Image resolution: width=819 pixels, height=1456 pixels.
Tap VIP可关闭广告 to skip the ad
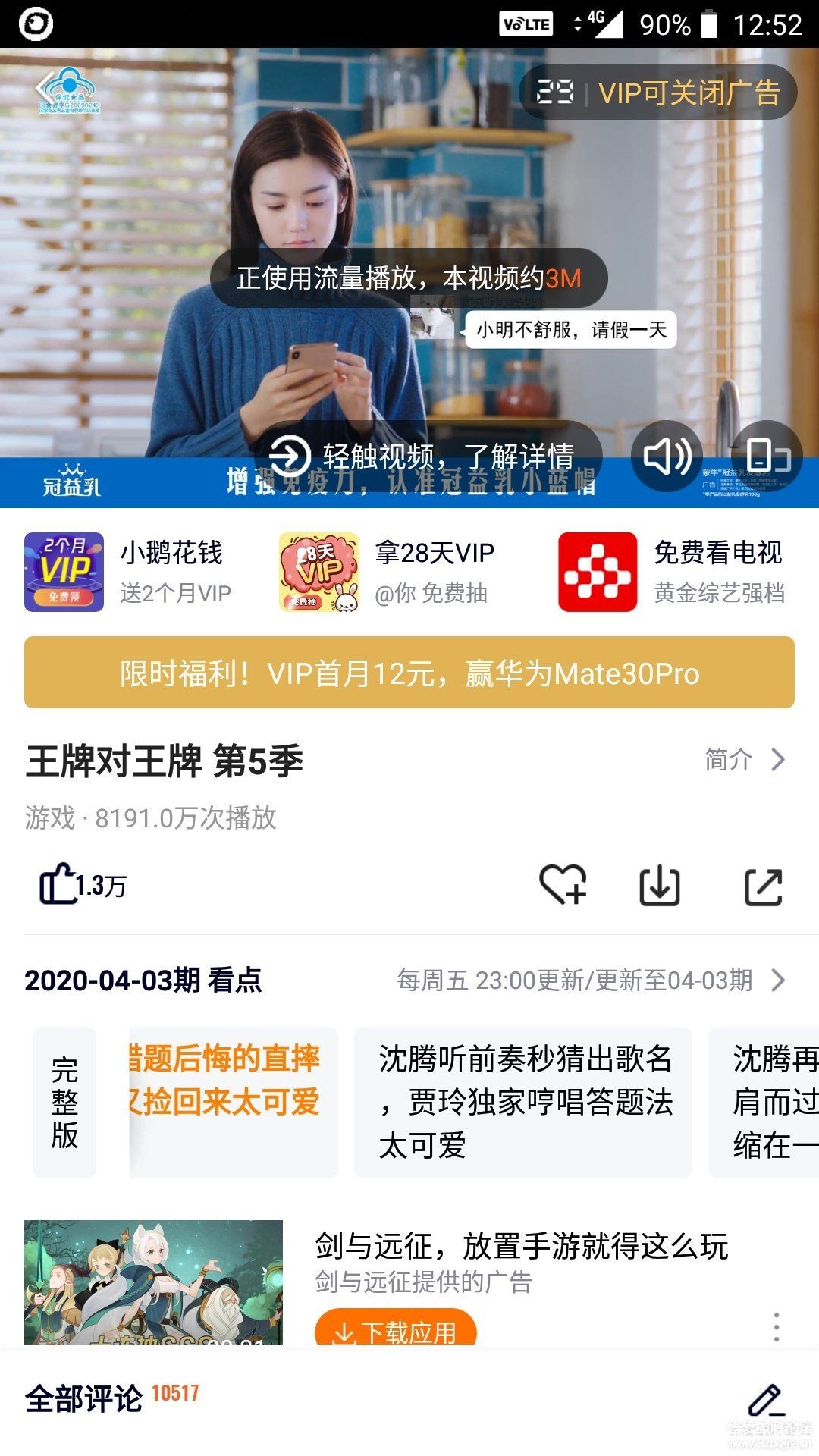point(689,93)
